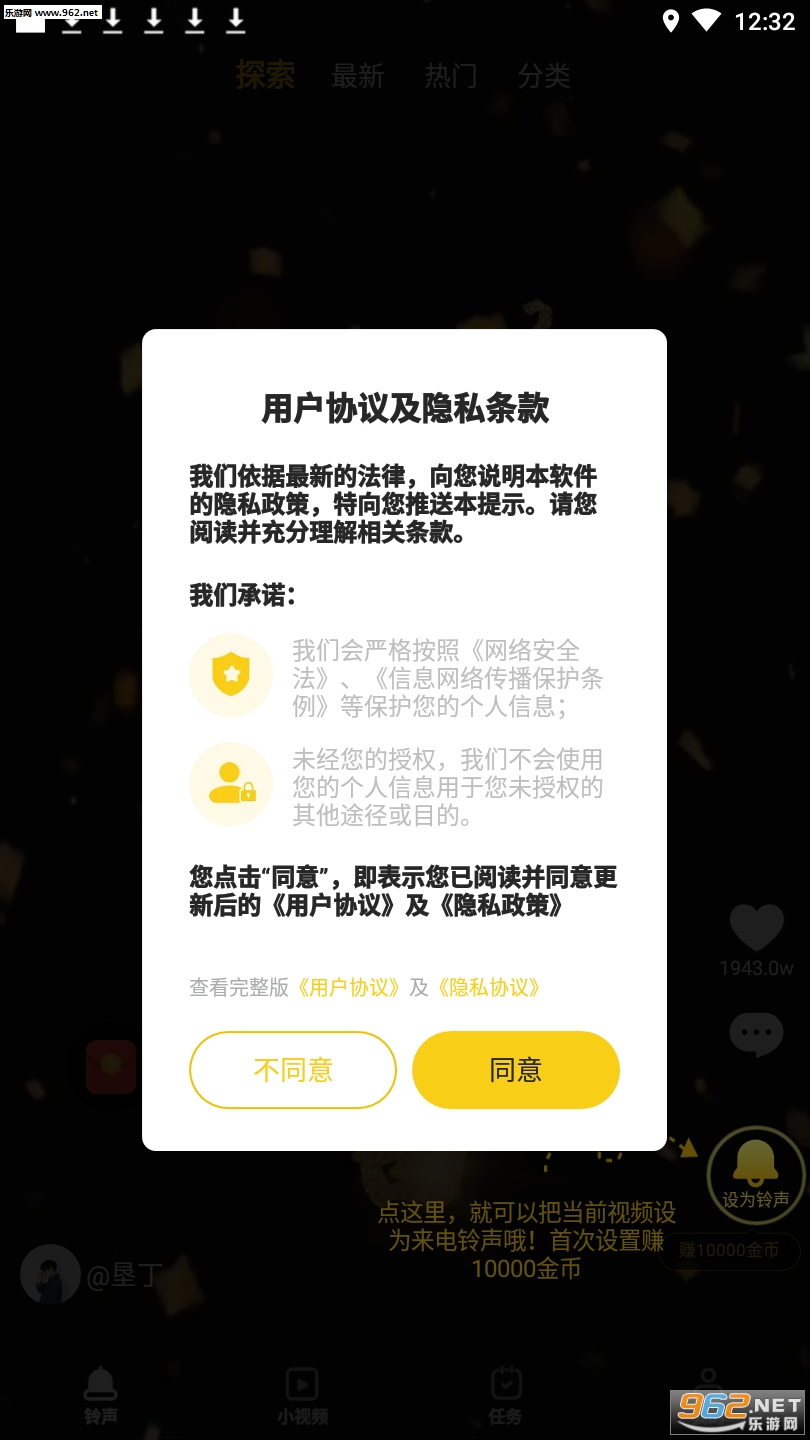Screen dimensions: 810x1440
Task: Open the 《用户协议》 link
Action: click(x=349, y=988)
